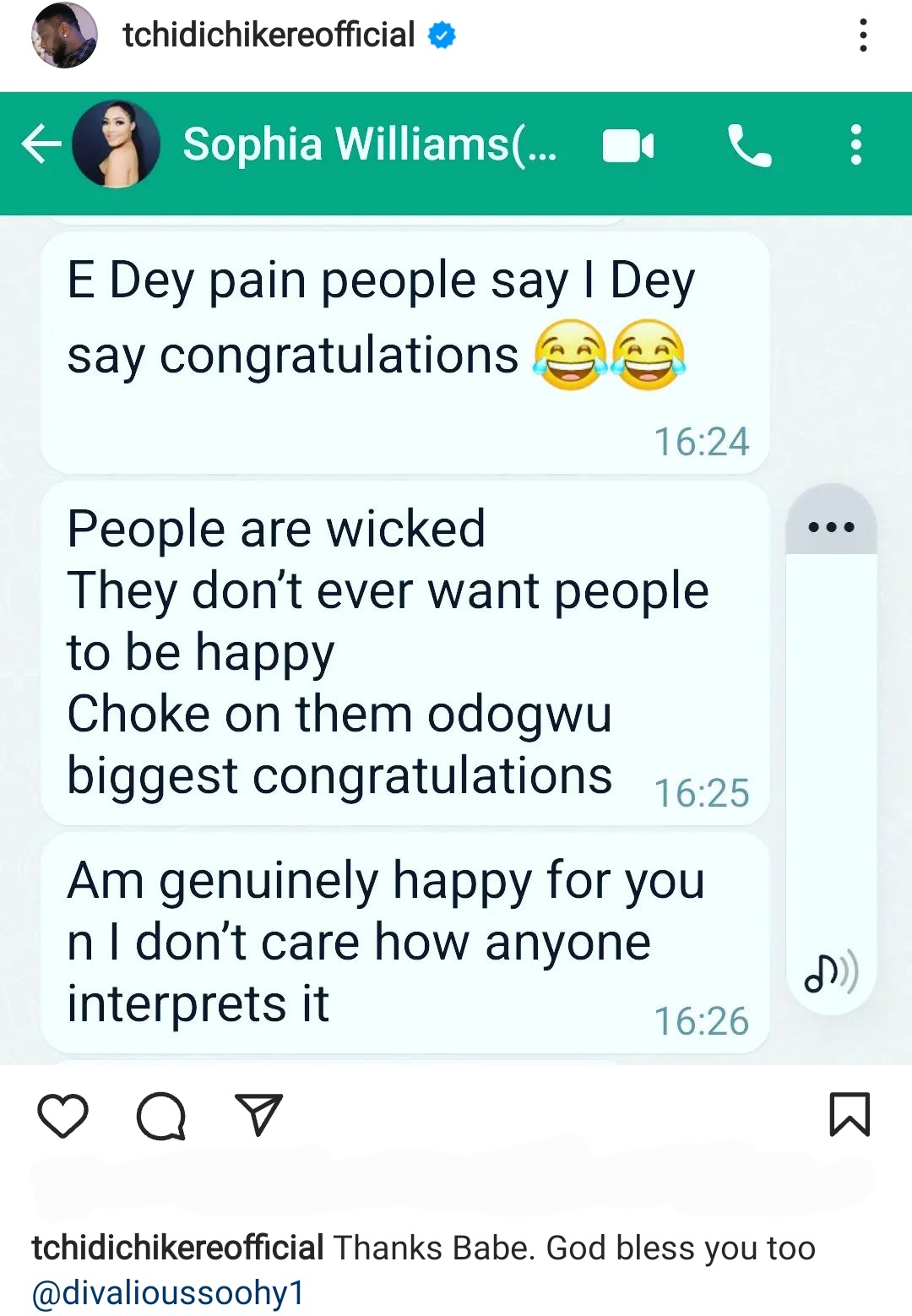Open the post's three-dot options menu
Image resolution: width=912 pixels, height=1316 pixels.
[x=862, y=35]
